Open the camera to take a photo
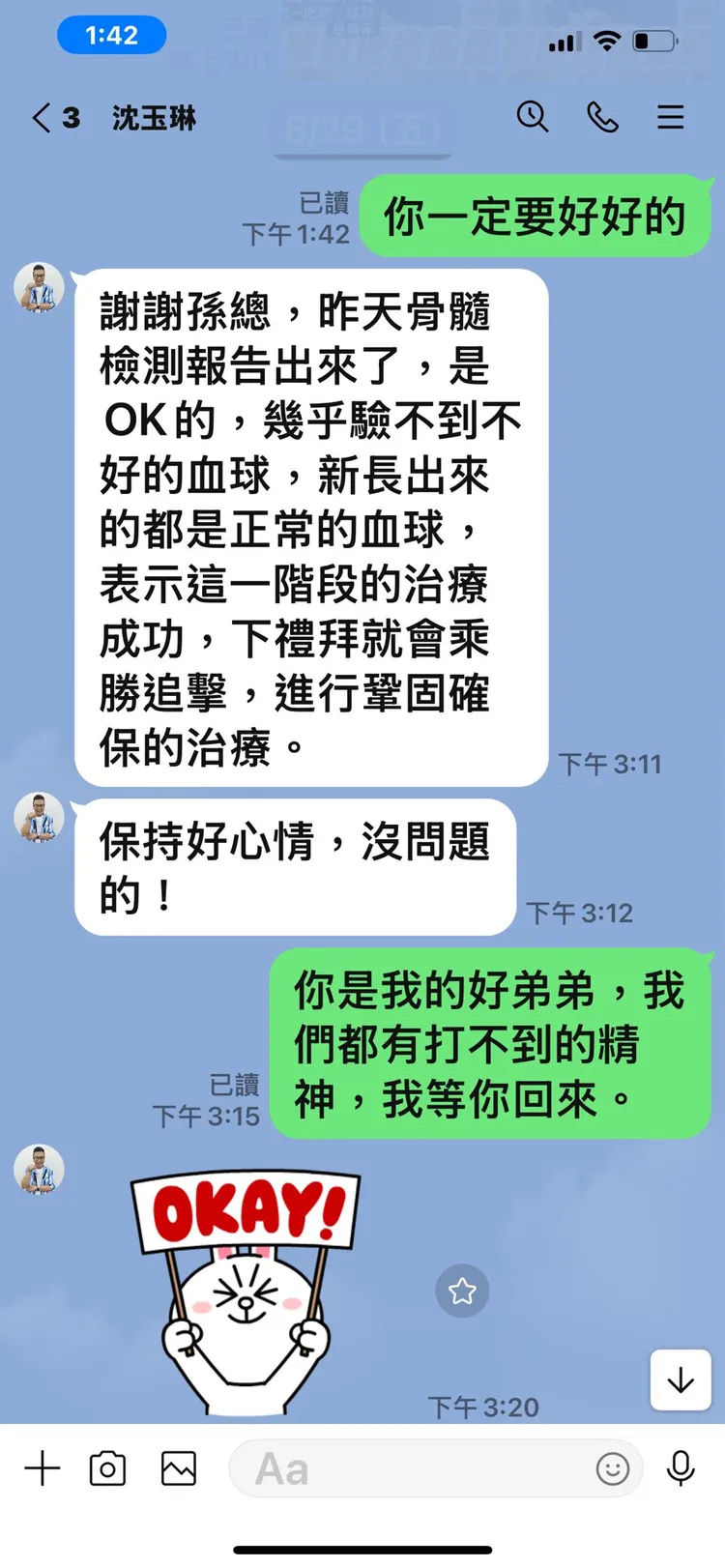Viewport: 725px width, 1568px height. [106, 1468]
